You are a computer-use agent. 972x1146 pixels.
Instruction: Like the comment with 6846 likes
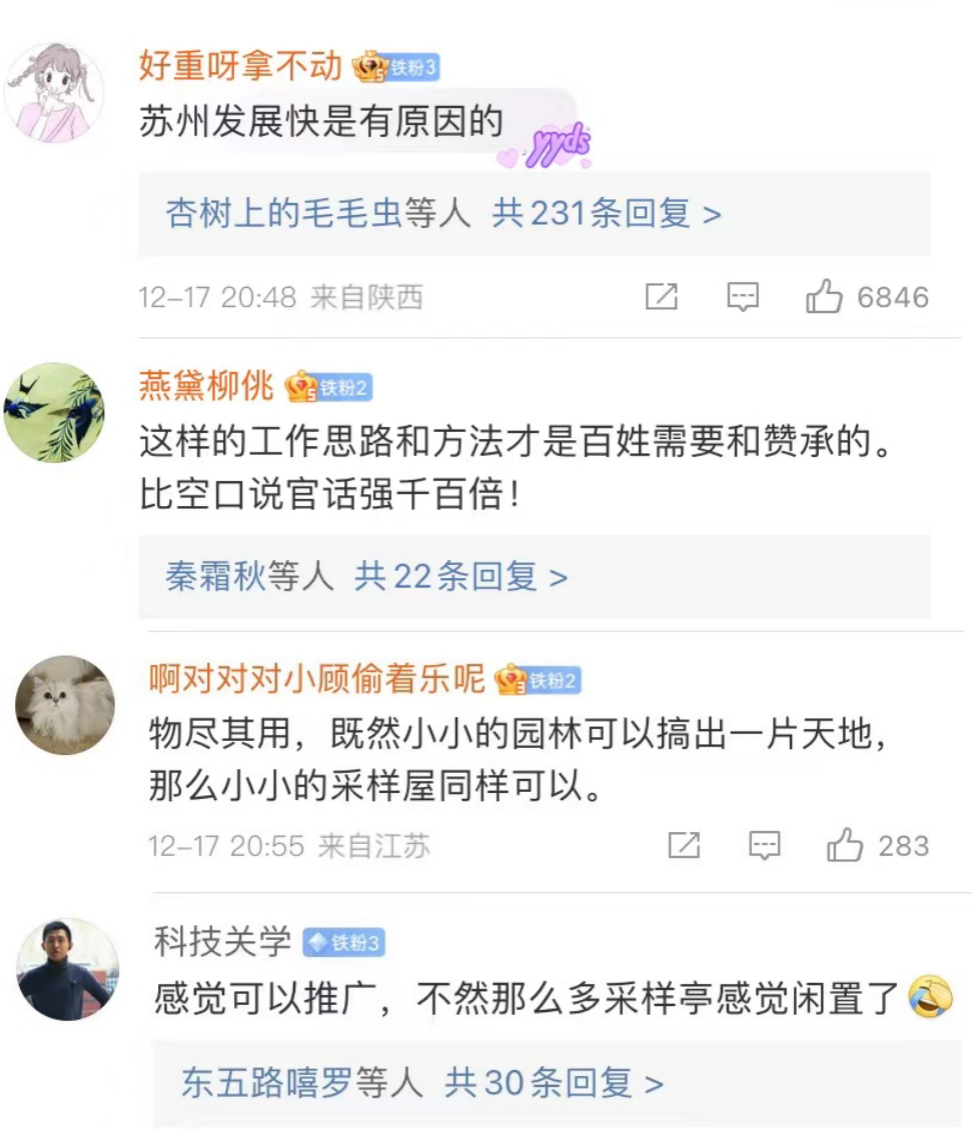(x=825, y=297)
